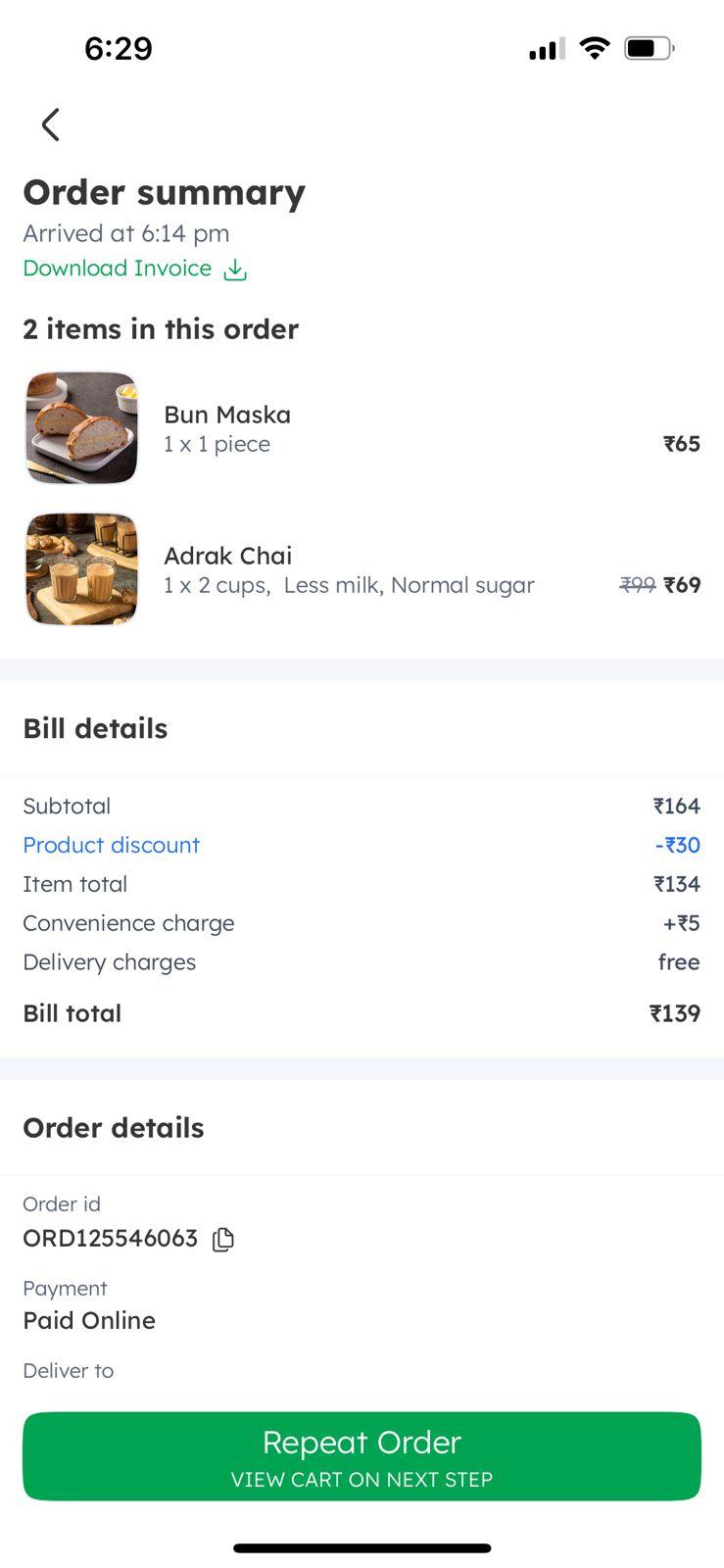Download the invoice for this order
Screen dimensions: 724x1568
(134, 269)
